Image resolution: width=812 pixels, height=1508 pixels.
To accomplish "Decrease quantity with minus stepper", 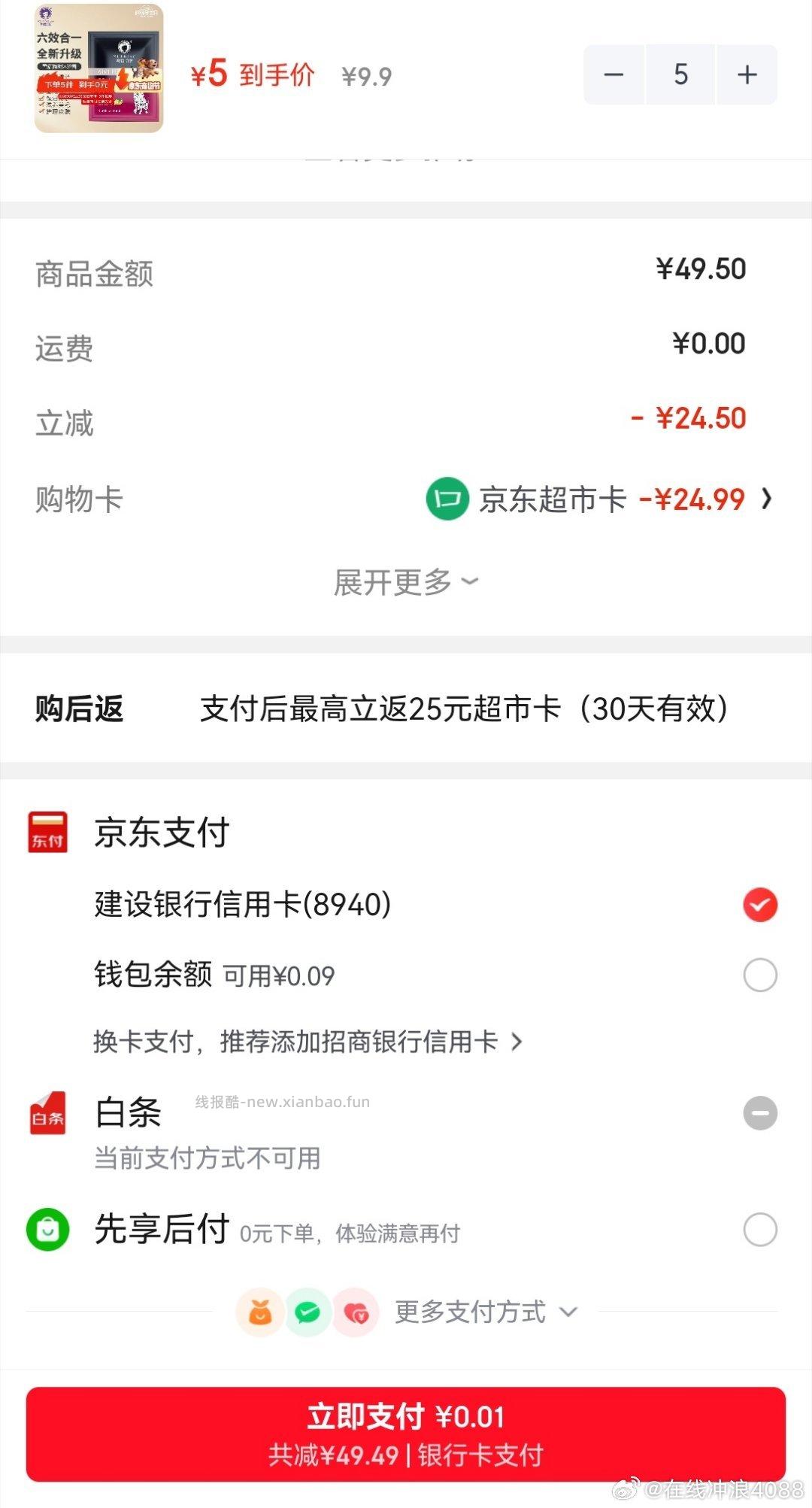I will click(614, 74).
